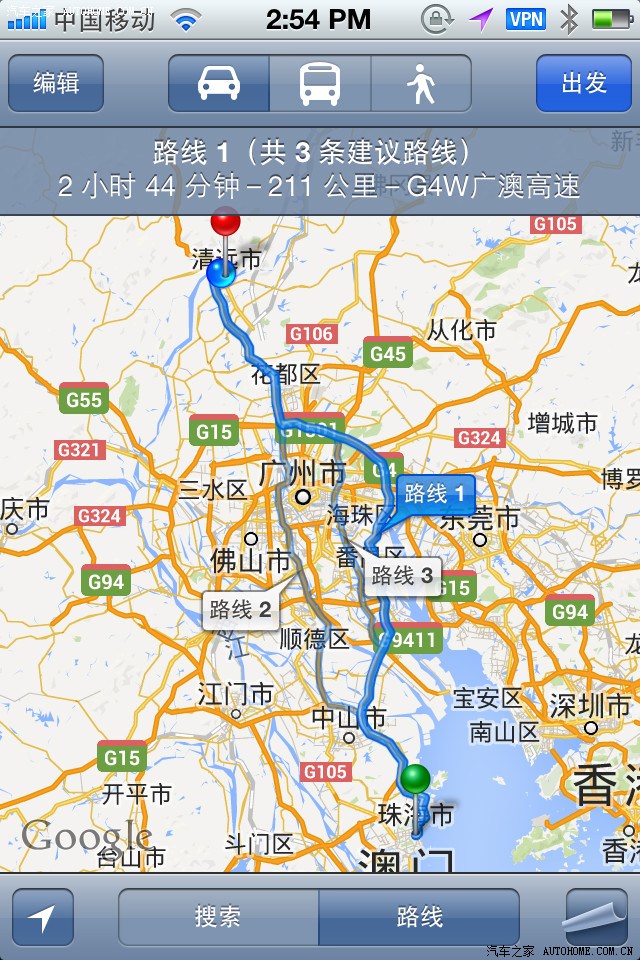Image resolution: width=640 pixels, height=960 pixels.
Task: Select the 路线 3 route label
Action: tap(402, 576)
